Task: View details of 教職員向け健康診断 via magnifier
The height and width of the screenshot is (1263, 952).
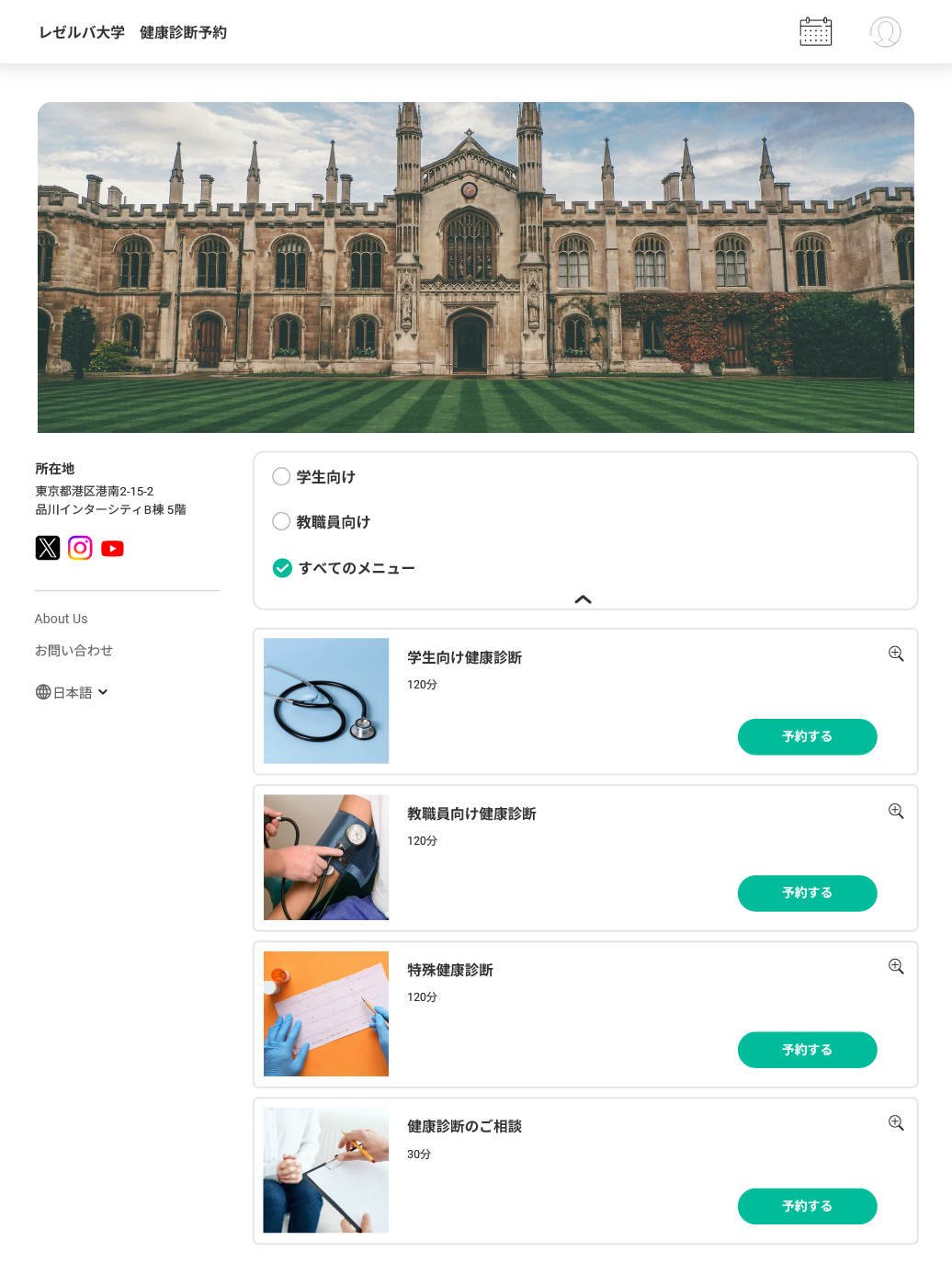Action: (896, 811)
